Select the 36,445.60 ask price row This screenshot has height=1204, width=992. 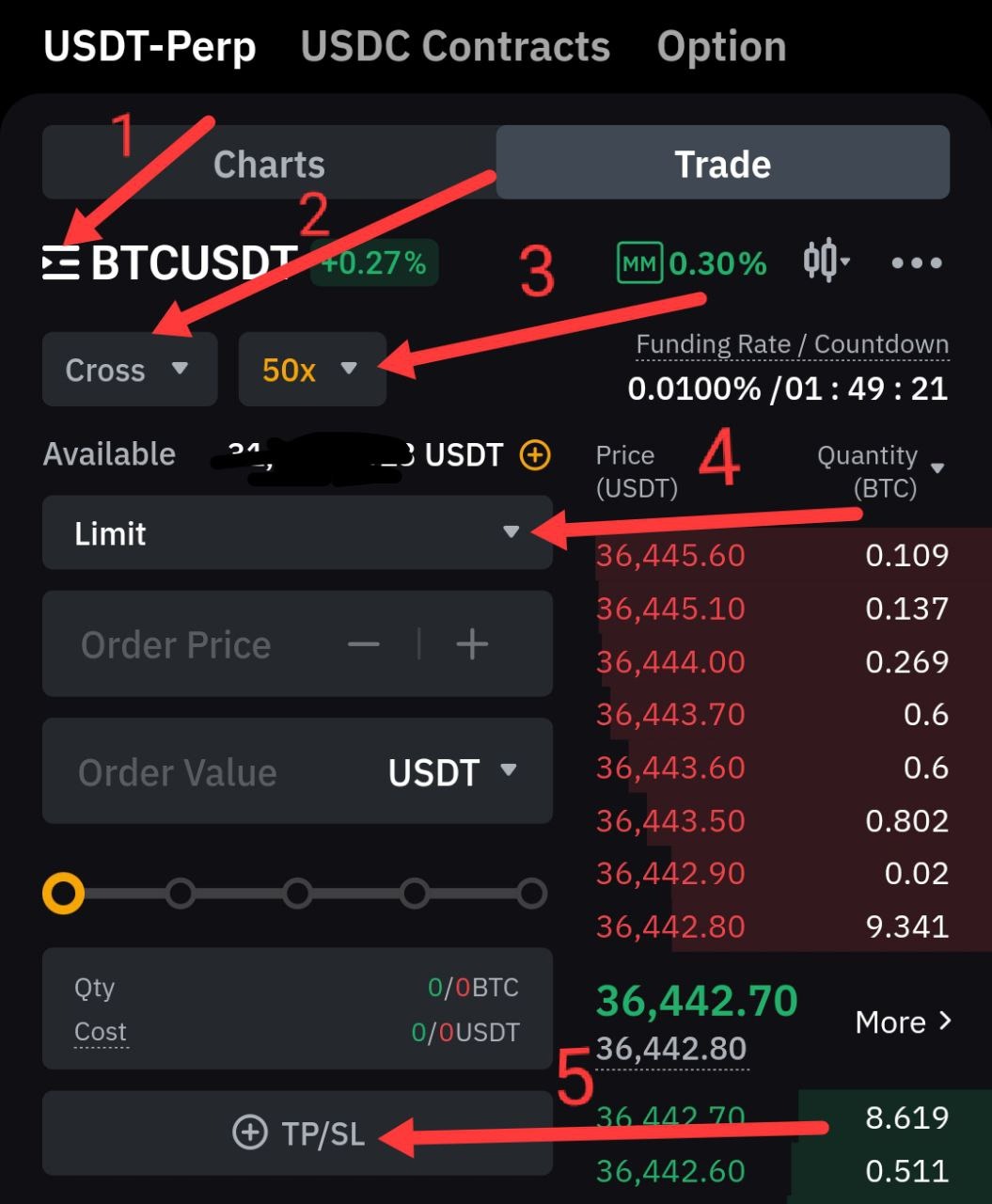pos(773,555)
